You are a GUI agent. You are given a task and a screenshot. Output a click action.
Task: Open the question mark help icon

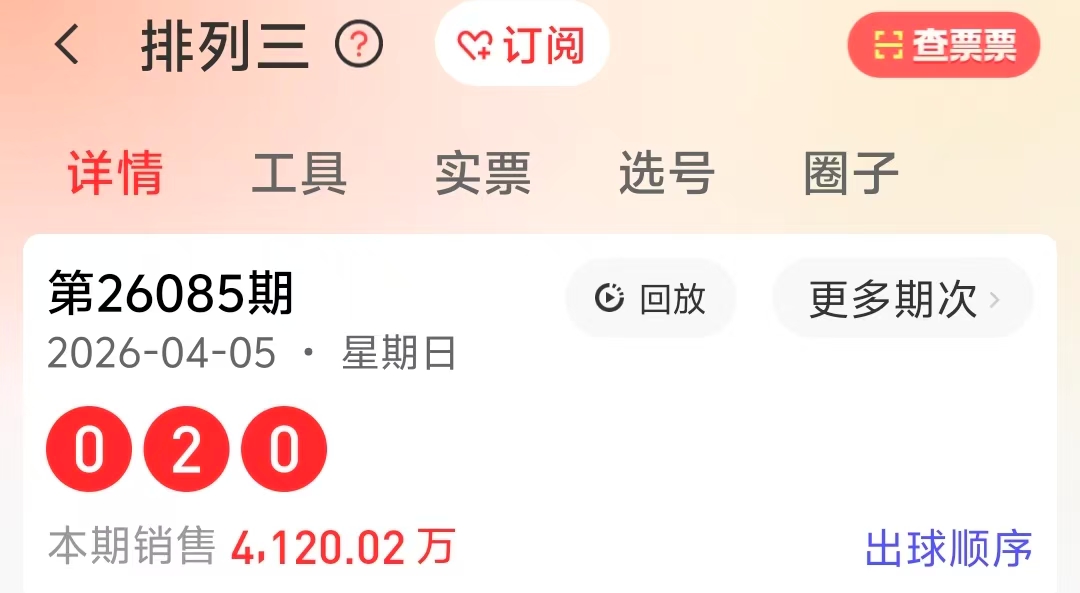(358, 45)
